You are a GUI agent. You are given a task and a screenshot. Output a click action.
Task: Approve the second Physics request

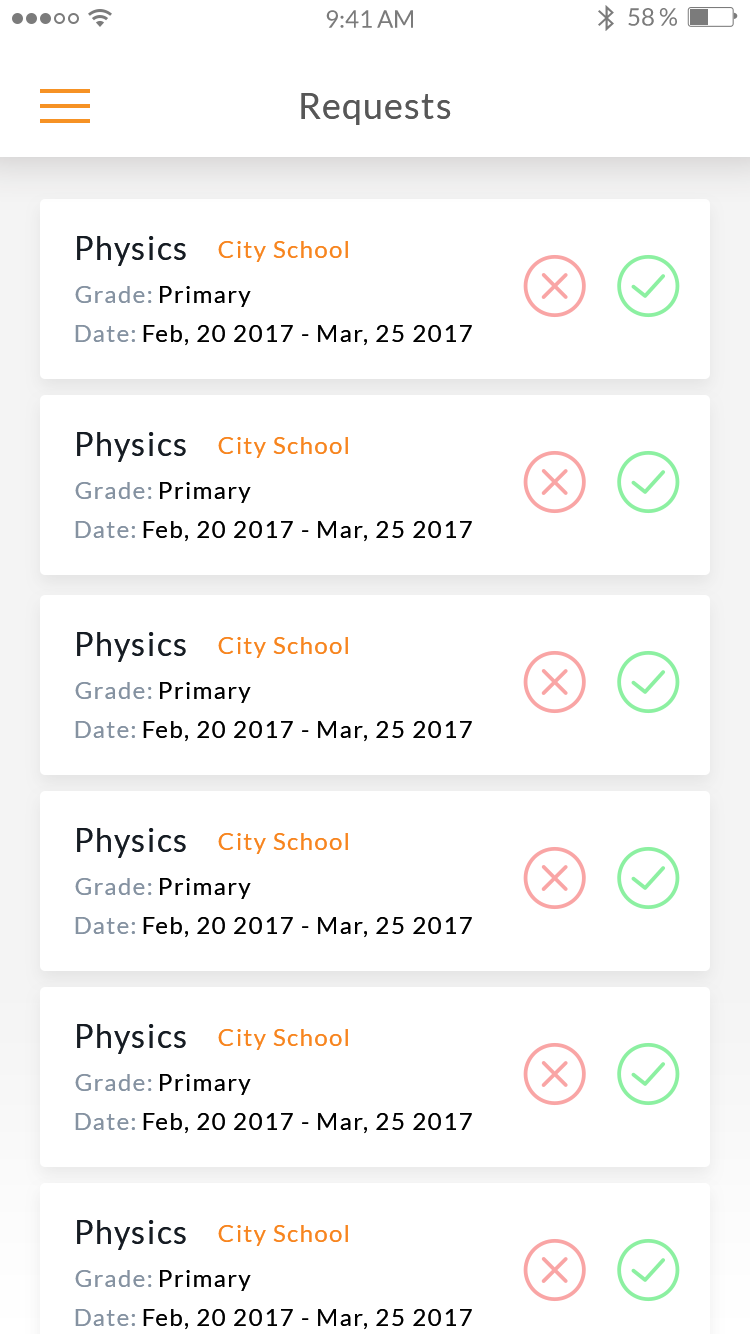648,483
